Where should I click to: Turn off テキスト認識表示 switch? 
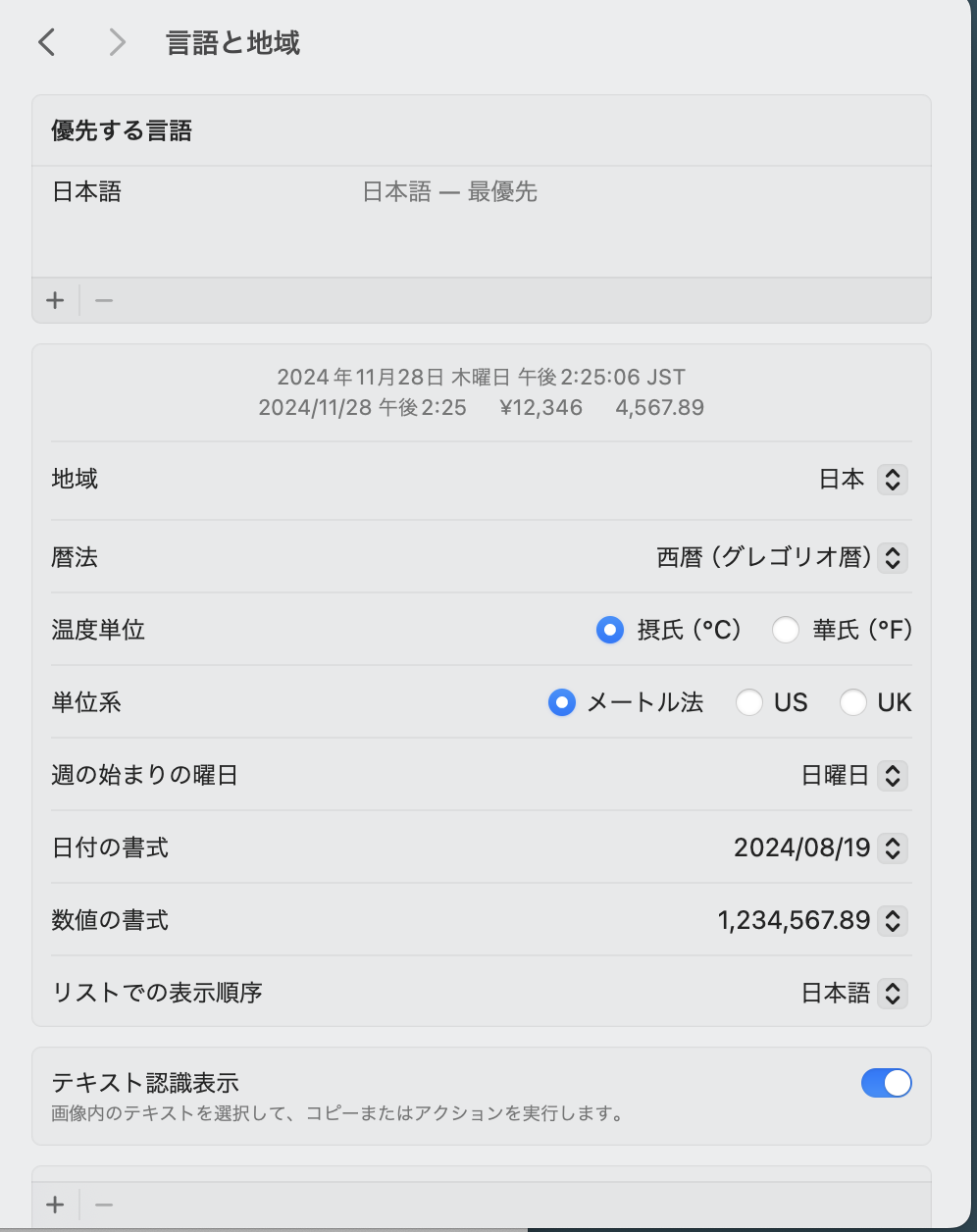pyautogui.click(x=886, y=1083)
